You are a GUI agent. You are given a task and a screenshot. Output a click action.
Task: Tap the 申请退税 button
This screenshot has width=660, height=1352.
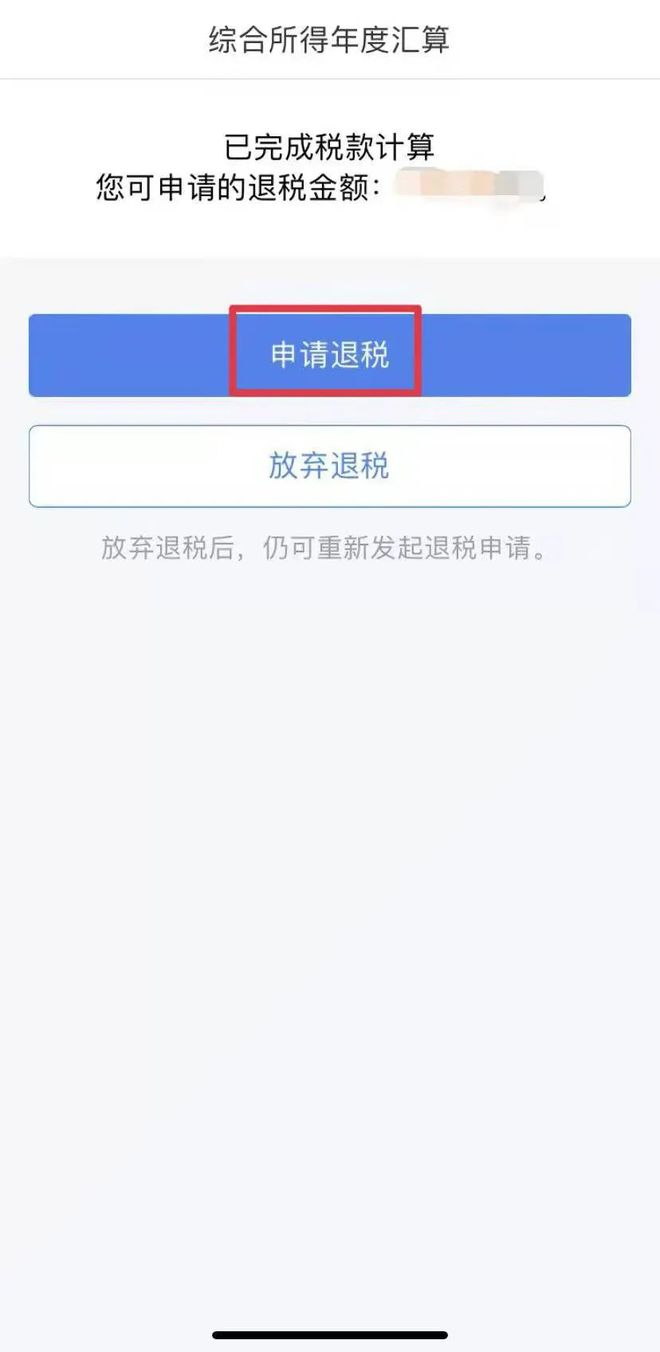329,355
